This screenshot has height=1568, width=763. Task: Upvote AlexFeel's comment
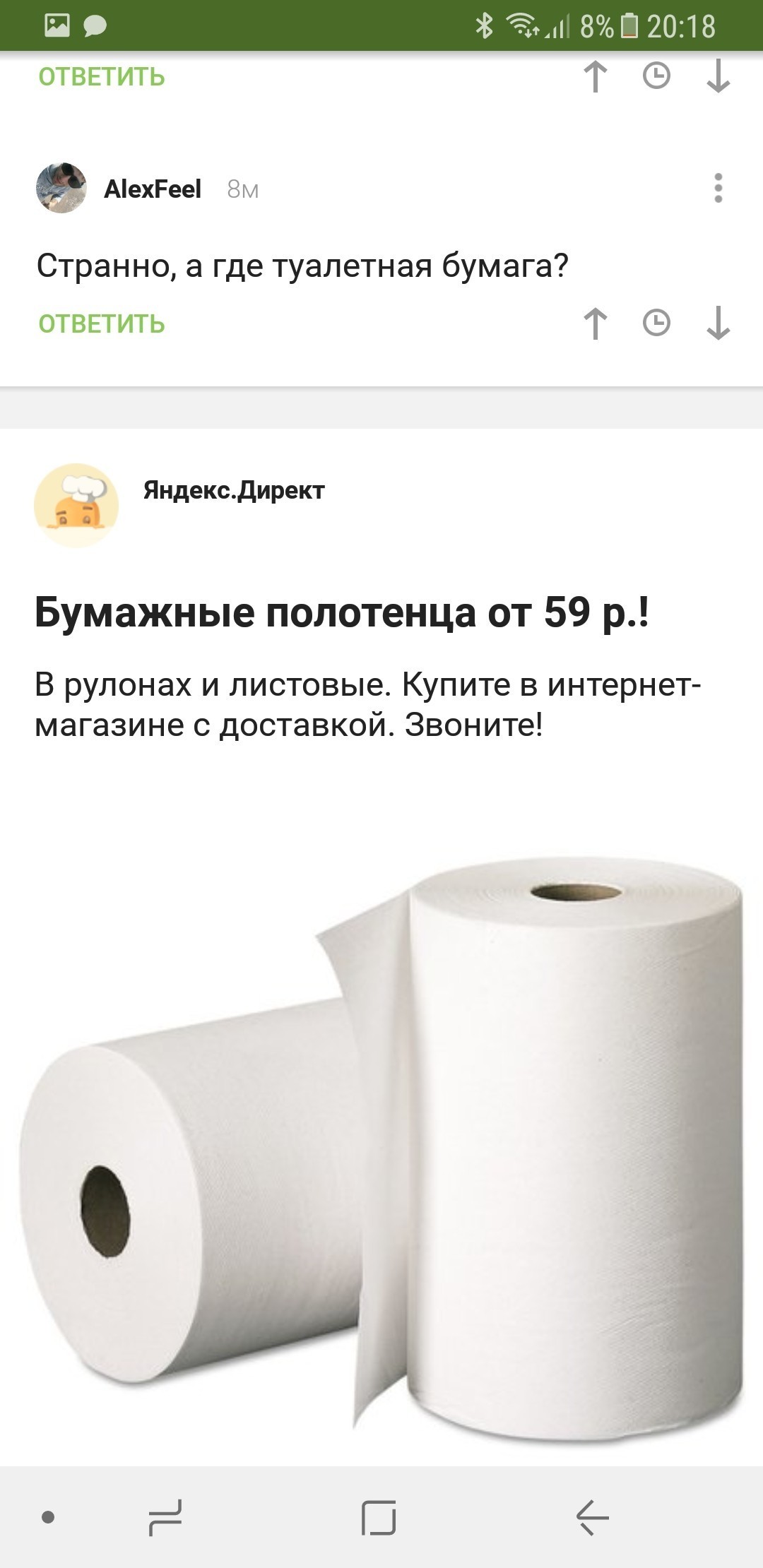pyautogui.click(x=596, y=323)
